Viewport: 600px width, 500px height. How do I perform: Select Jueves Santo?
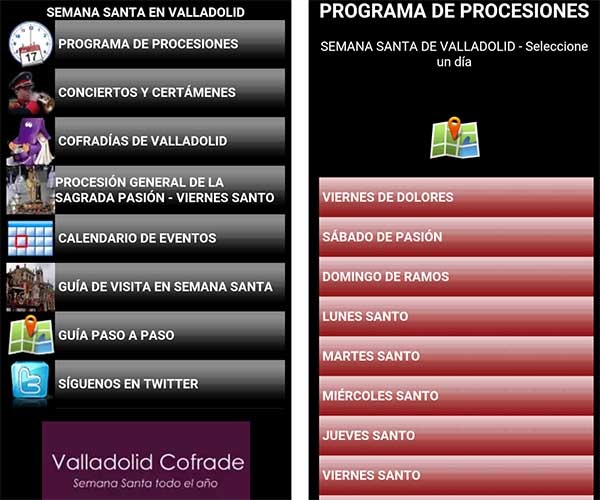click(x=455, y=436)
